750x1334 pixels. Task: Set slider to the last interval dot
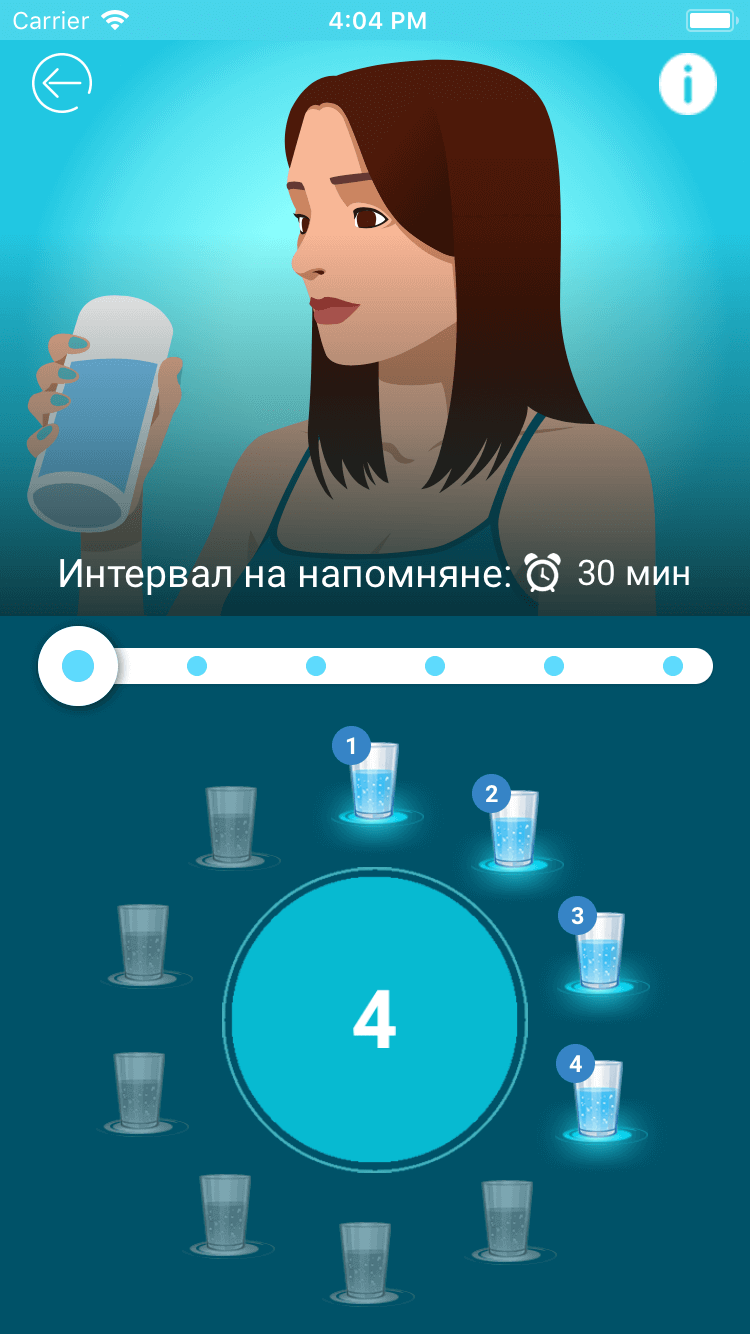[x=673, y=666]
